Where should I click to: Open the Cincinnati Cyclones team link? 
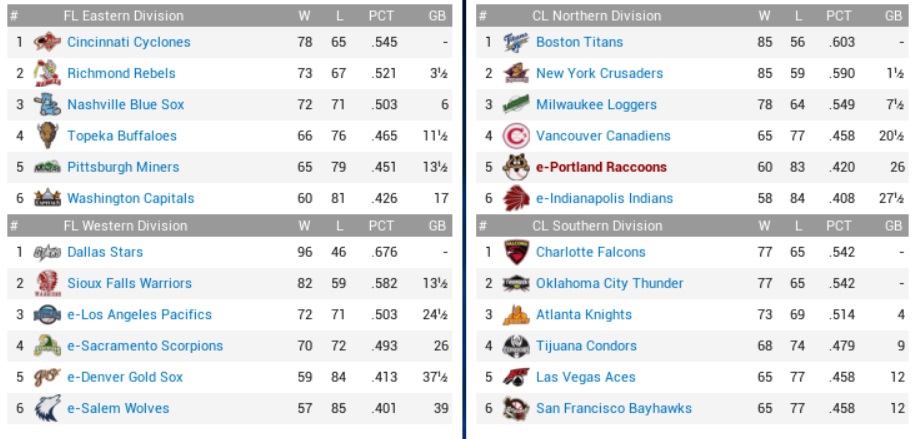[128, 42]
